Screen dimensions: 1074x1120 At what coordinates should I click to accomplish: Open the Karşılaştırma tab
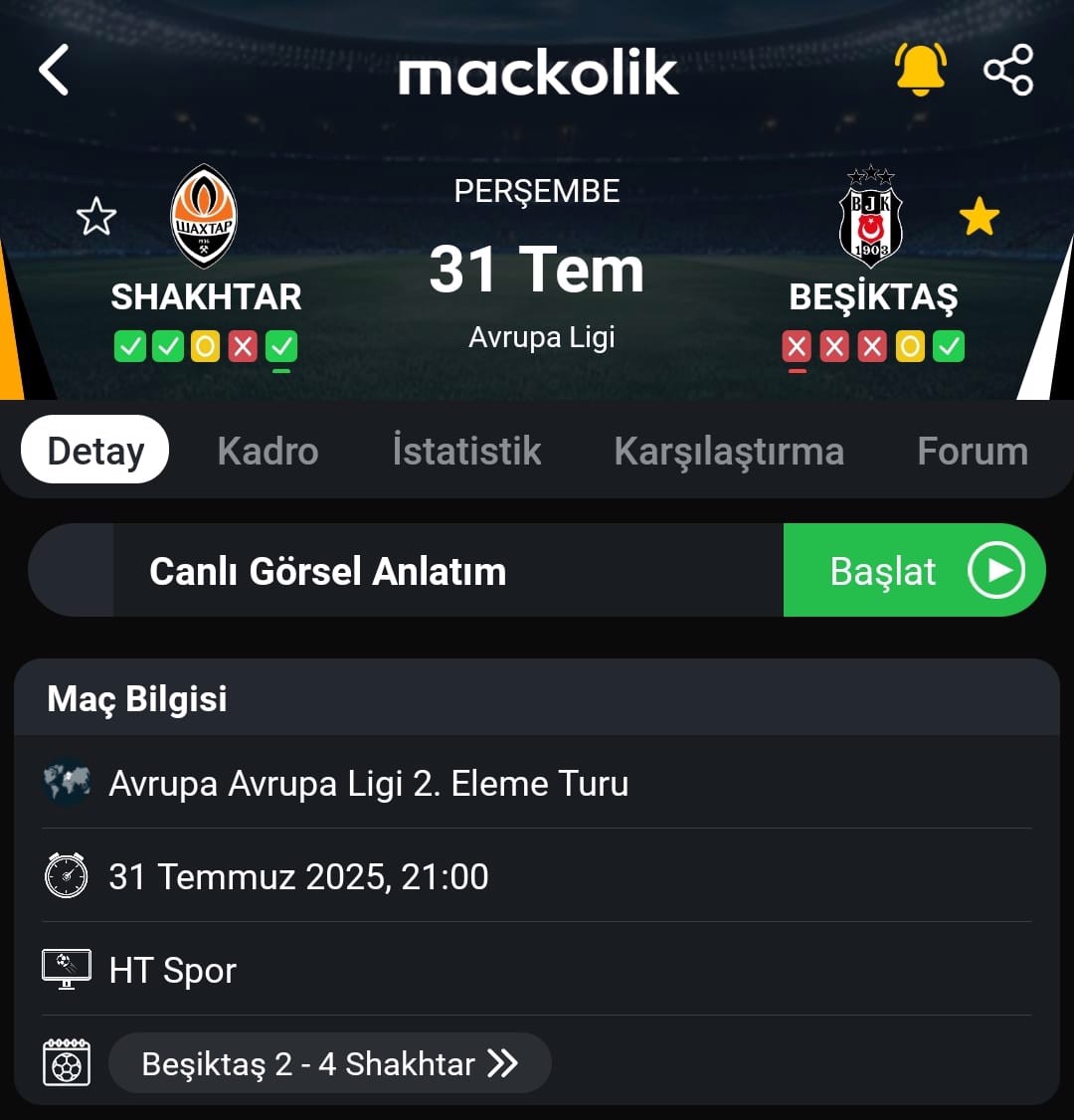click(729, 452)
